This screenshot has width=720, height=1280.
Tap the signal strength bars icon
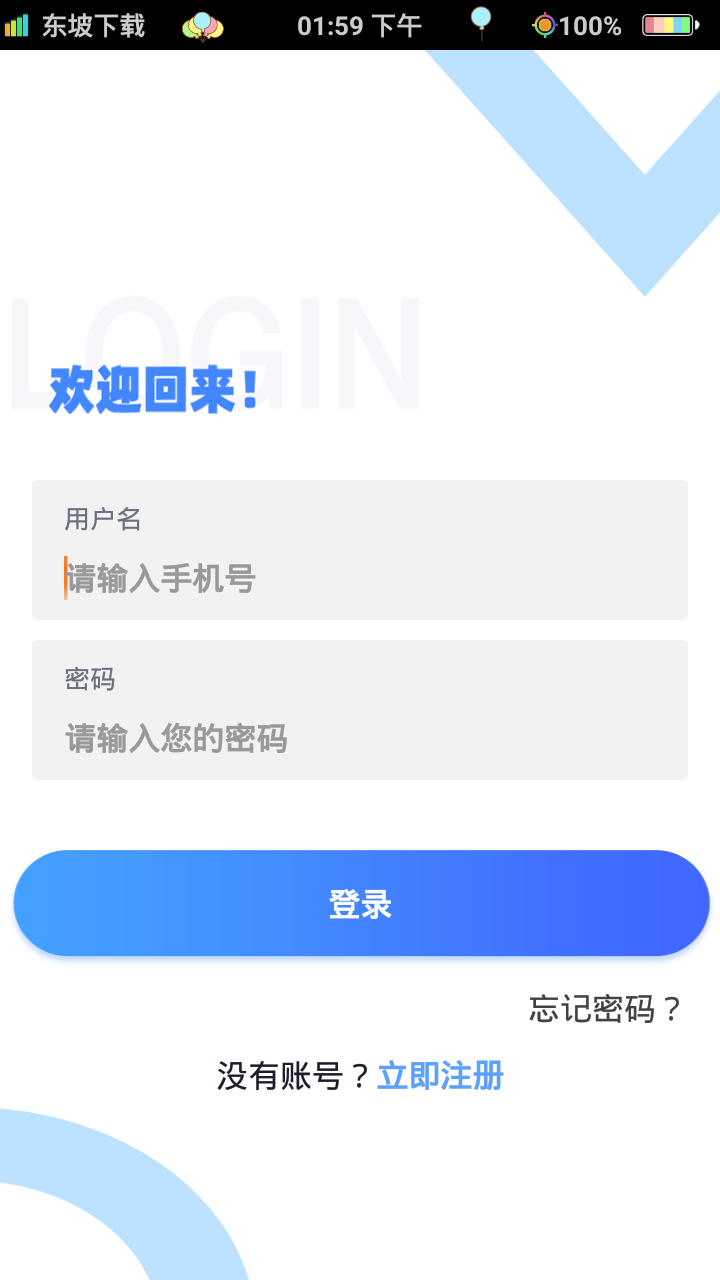(18, 26)
